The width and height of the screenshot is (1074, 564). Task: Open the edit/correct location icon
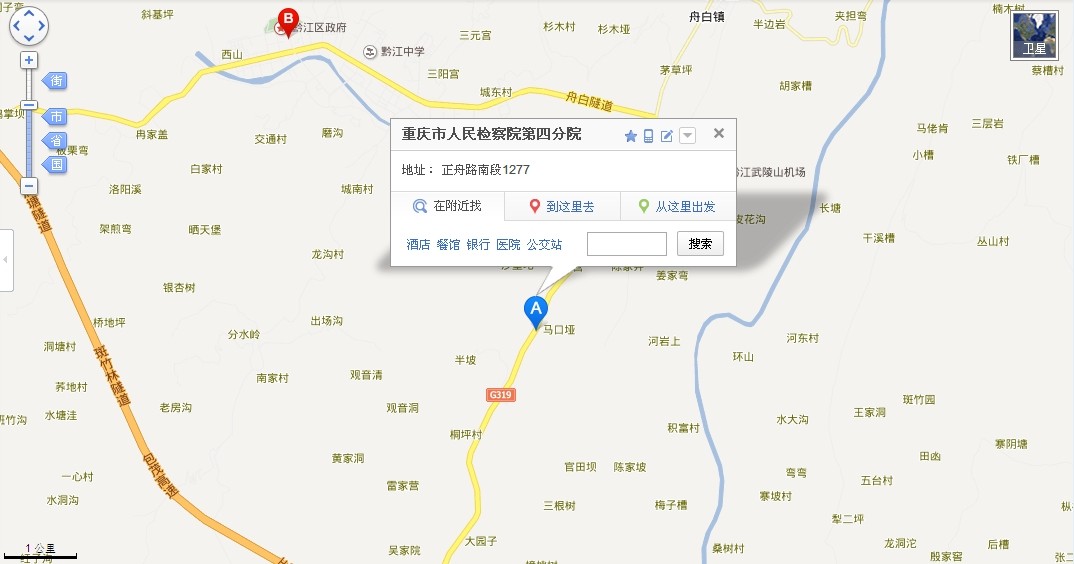[x=667, y=136]
